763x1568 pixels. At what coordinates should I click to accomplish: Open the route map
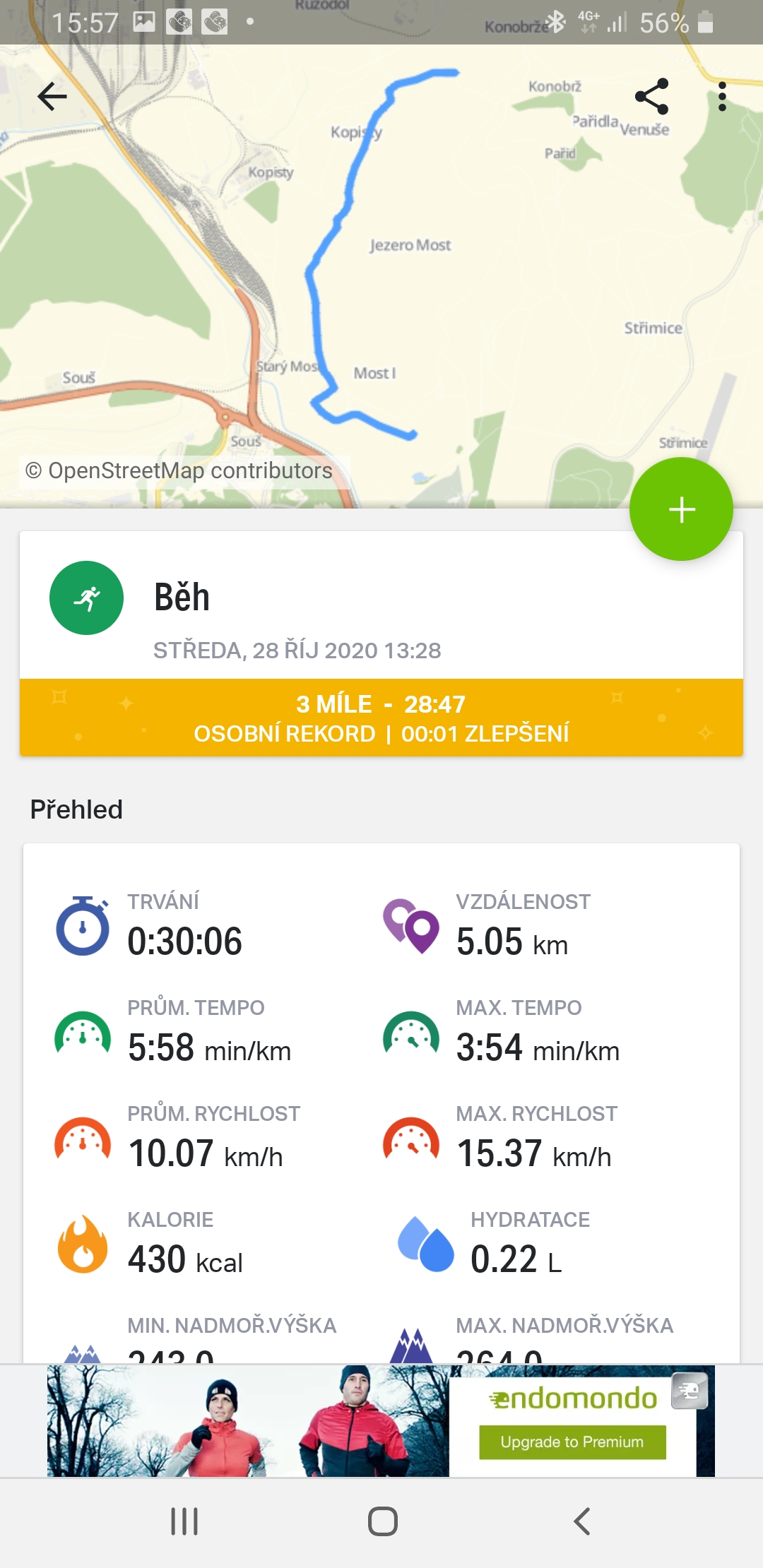pyautogui.click(x=381, y=275)
